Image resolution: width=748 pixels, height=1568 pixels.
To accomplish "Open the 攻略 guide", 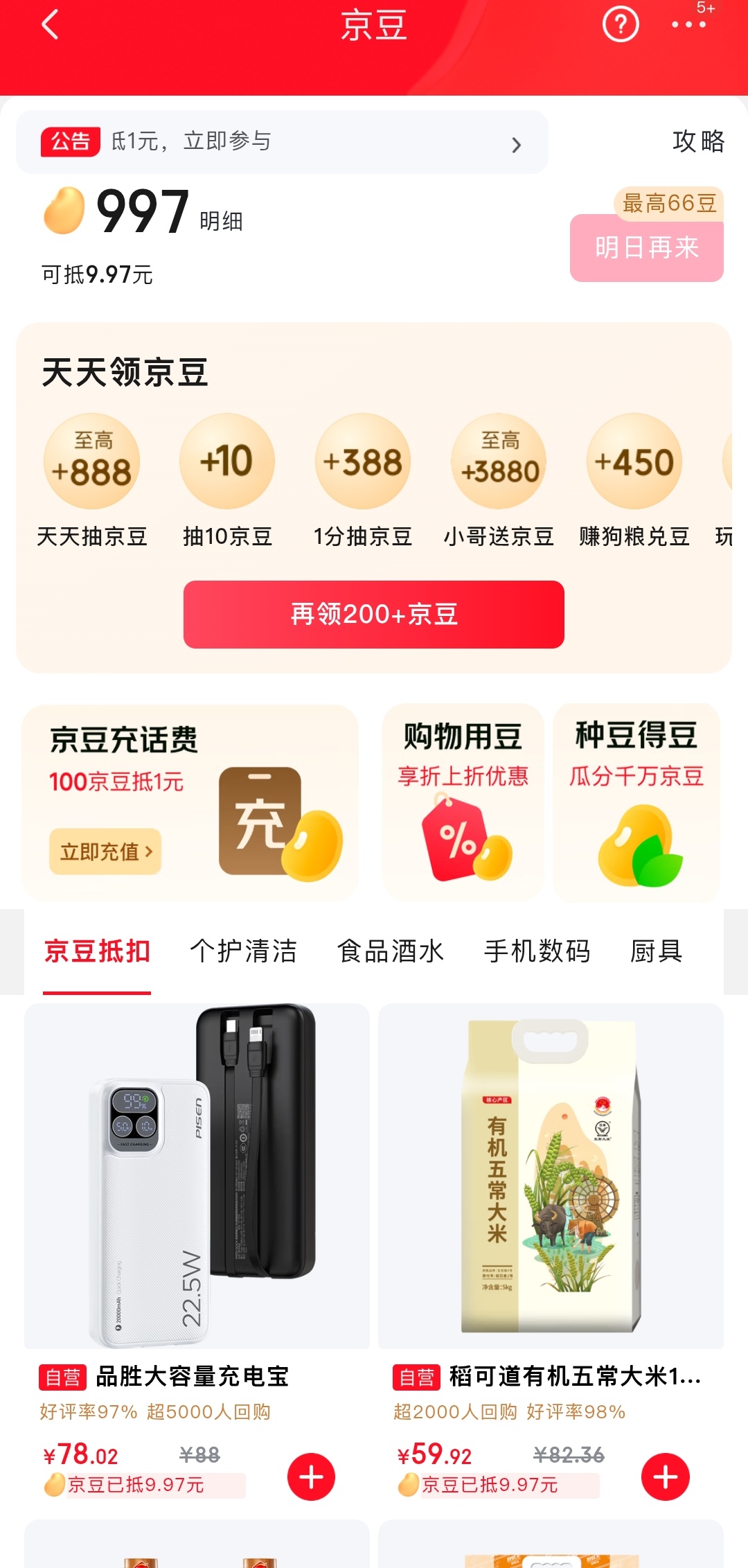I will [698, 141].
